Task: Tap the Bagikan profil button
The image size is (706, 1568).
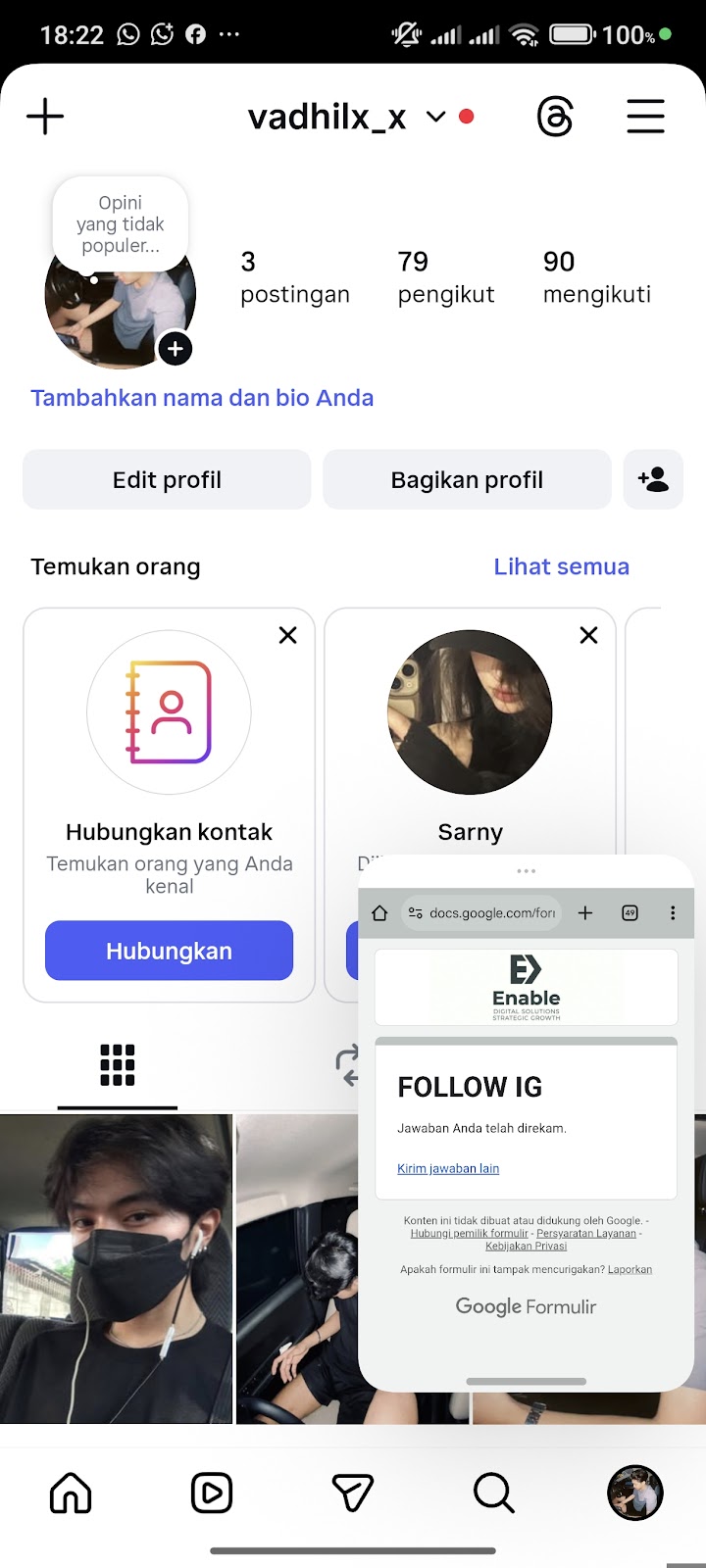Action: (x=467, y=479)
